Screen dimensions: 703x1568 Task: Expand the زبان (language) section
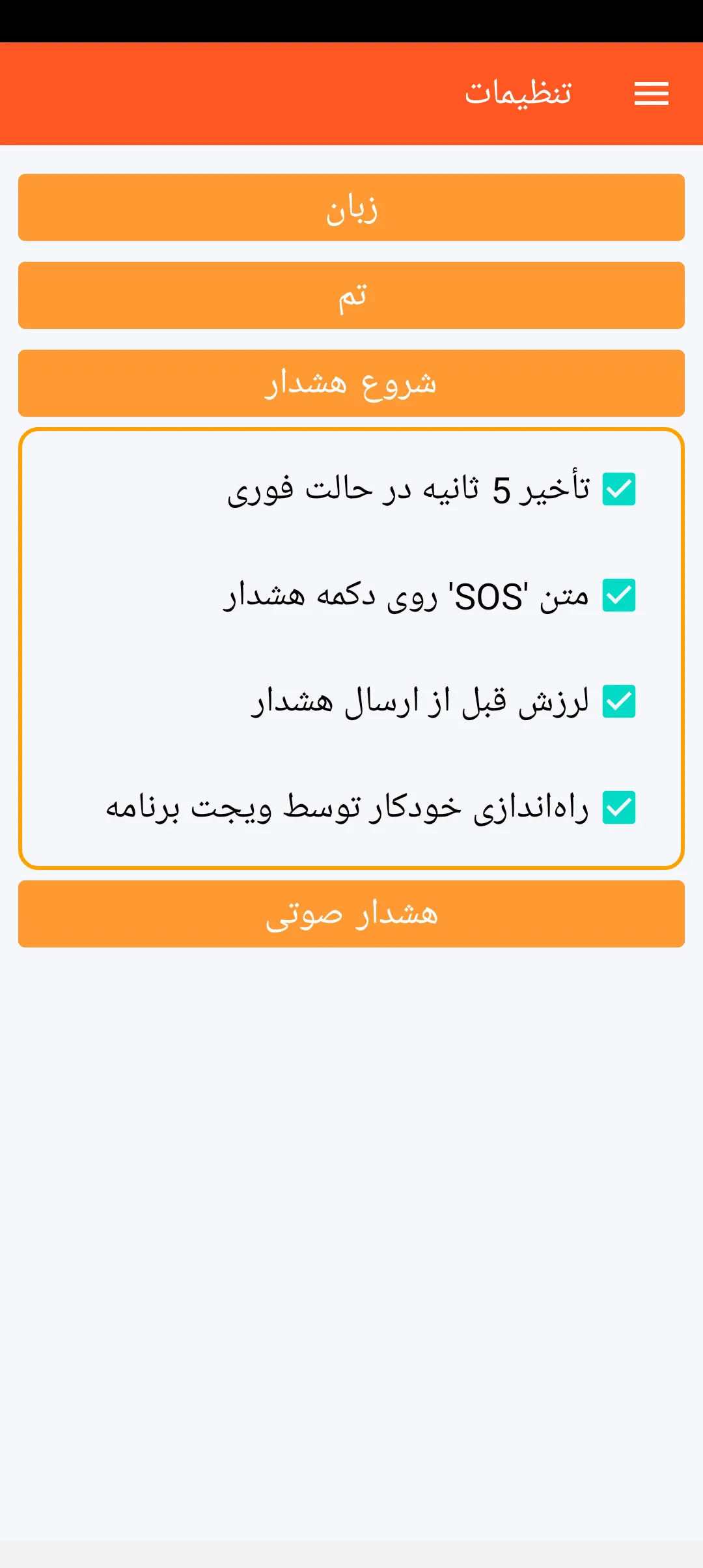pos(351,208)
